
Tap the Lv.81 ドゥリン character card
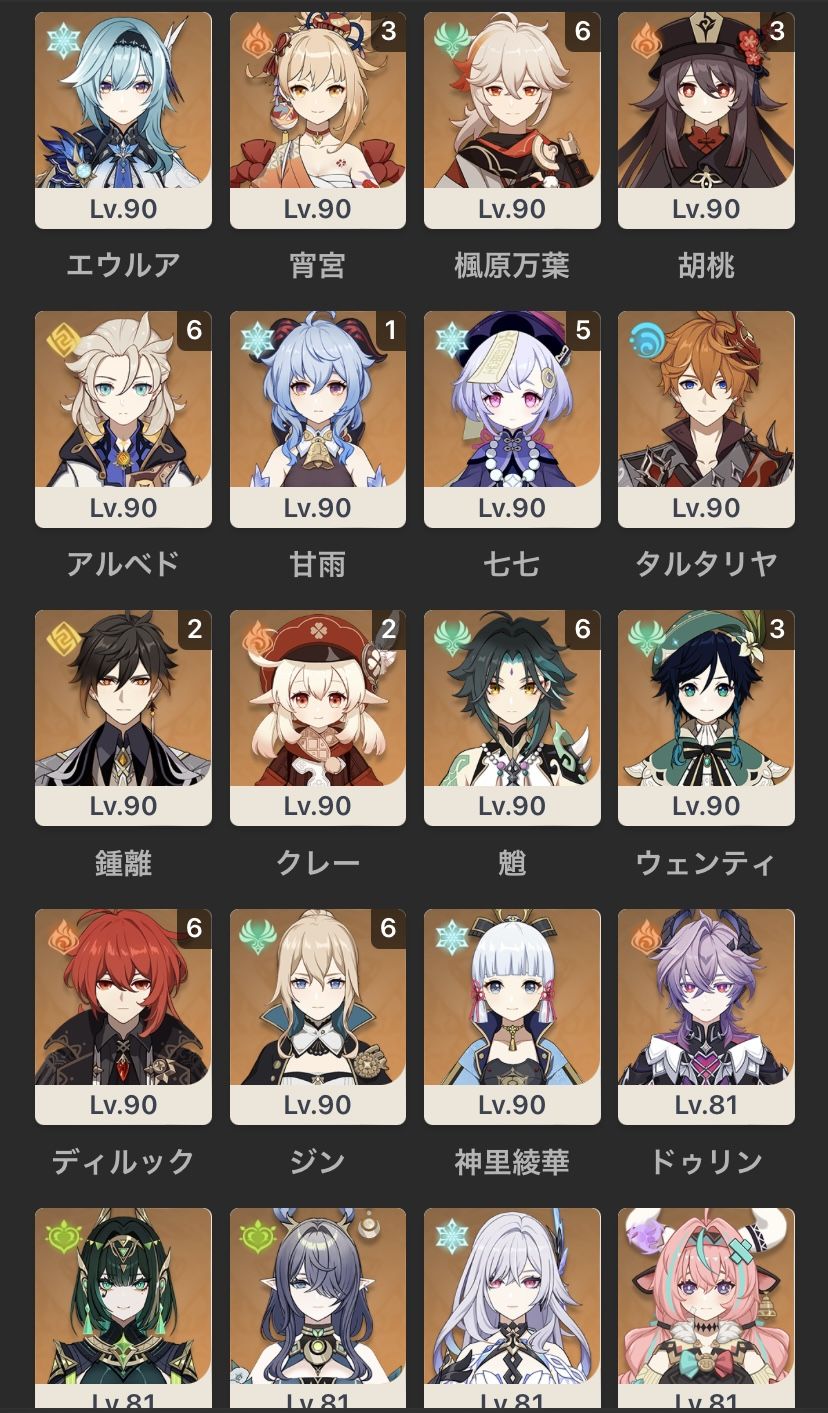click(706, 1016)
